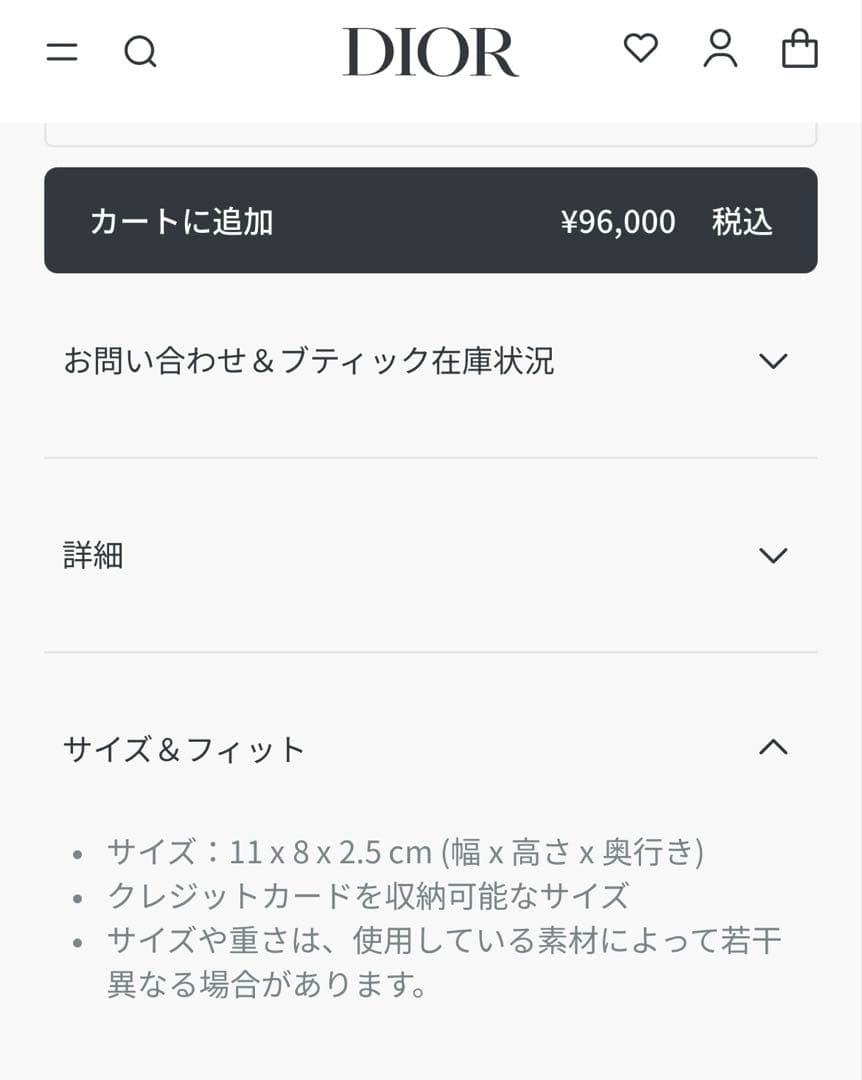The width and height of the screenshot is (862, 1080).
Task: Open the hamburger navigation menu
Action: click(62, 50)
